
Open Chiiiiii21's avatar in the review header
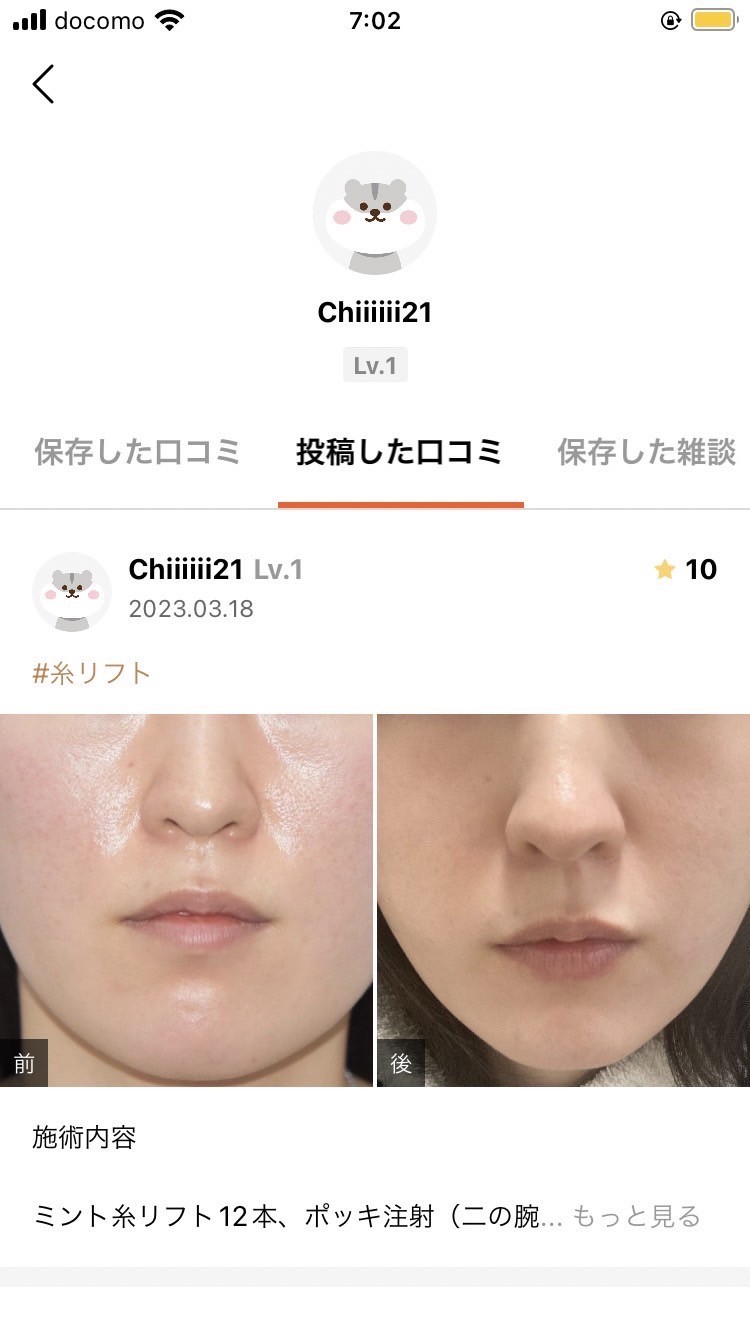click(x=72, y=591)
